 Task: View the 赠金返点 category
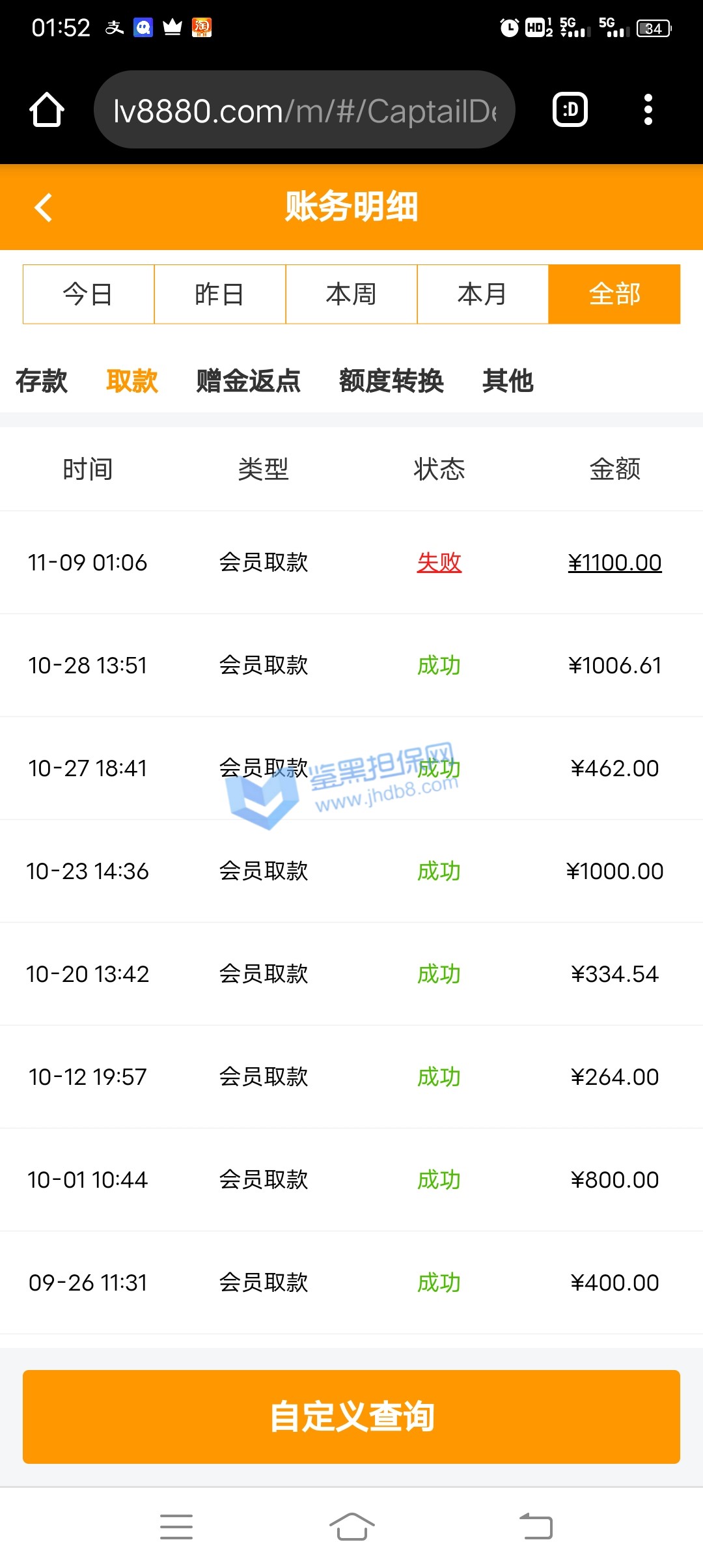[249, 381]
